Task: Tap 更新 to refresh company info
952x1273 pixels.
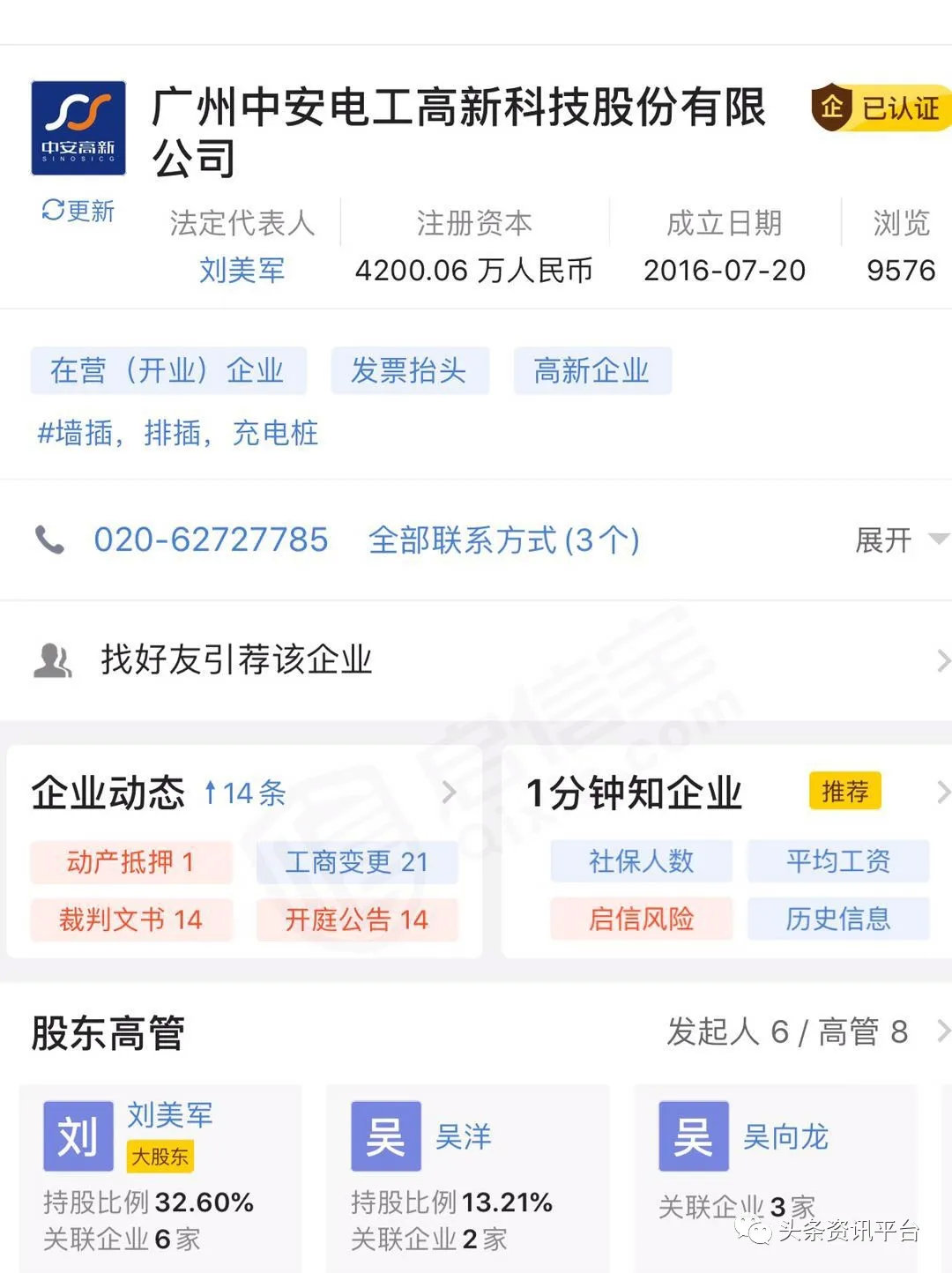Action: tap(78, 211)
